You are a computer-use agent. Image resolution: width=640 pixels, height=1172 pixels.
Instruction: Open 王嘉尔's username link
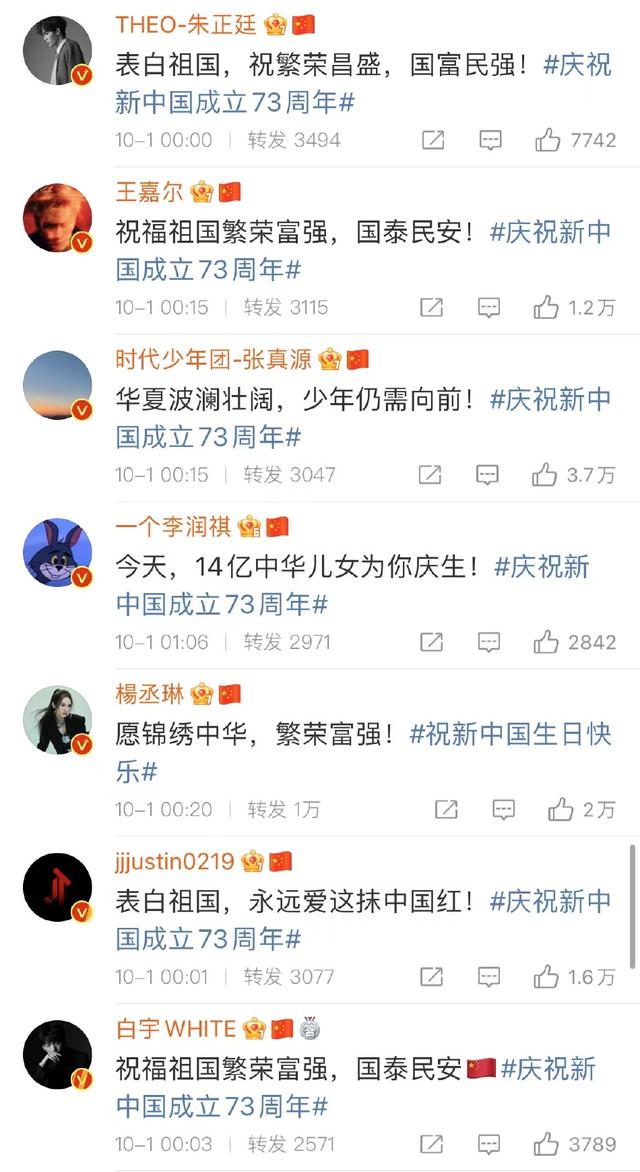coord(150,191)
